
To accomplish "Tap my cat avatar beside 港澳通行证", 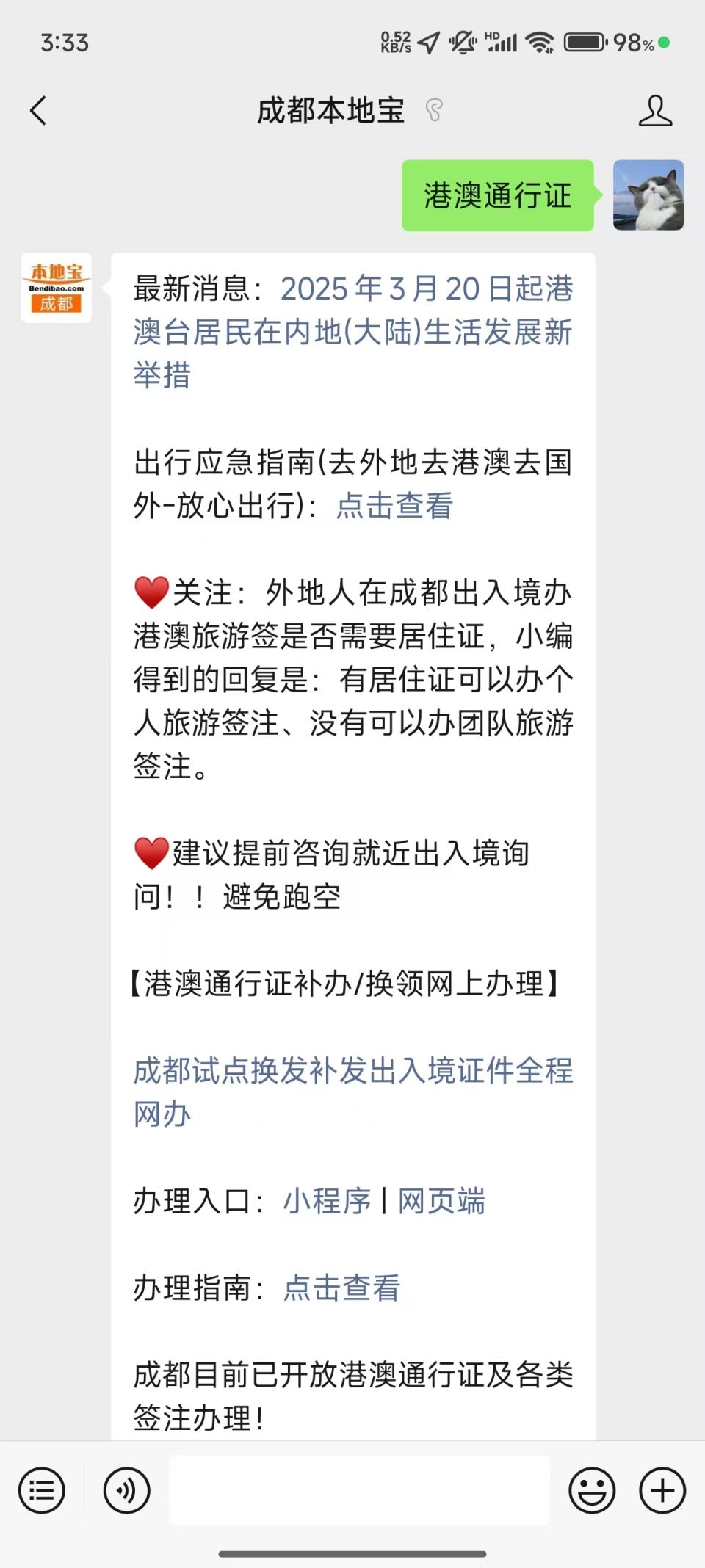I will coord(648,195).
